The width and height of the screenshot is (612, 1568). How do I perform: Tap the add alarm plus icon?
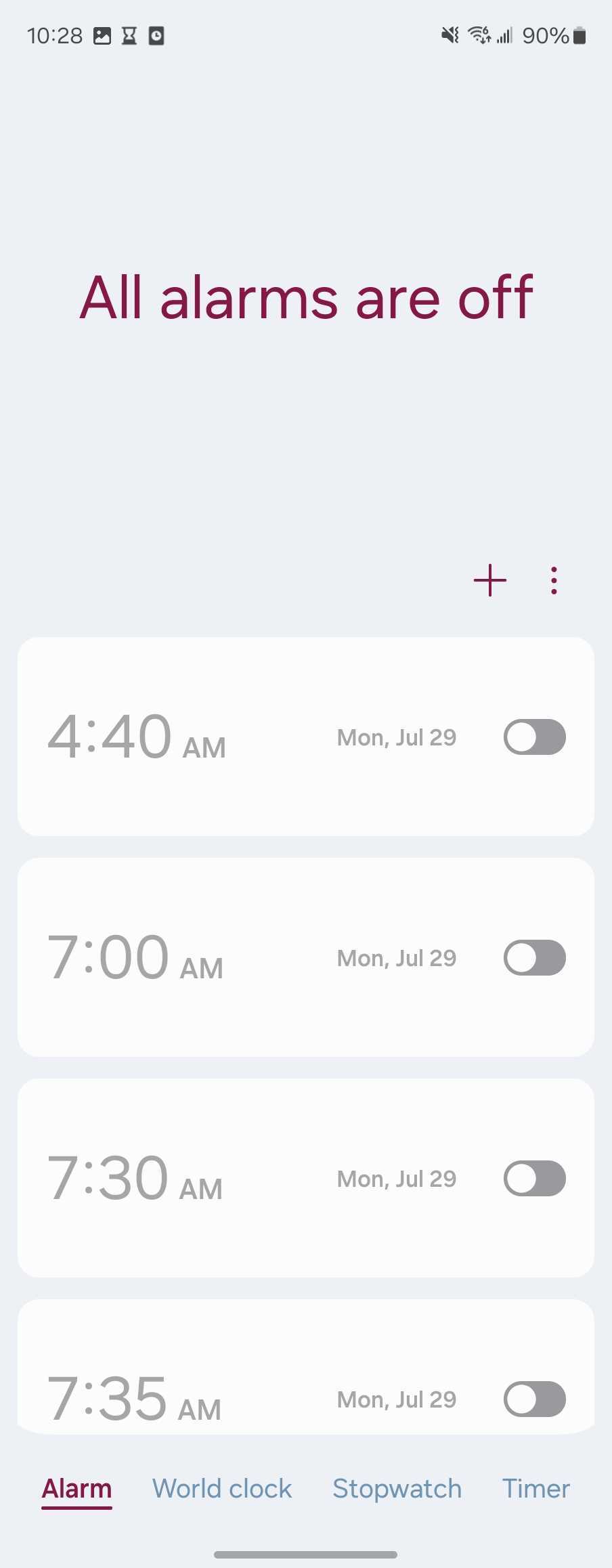click(489, 580)
